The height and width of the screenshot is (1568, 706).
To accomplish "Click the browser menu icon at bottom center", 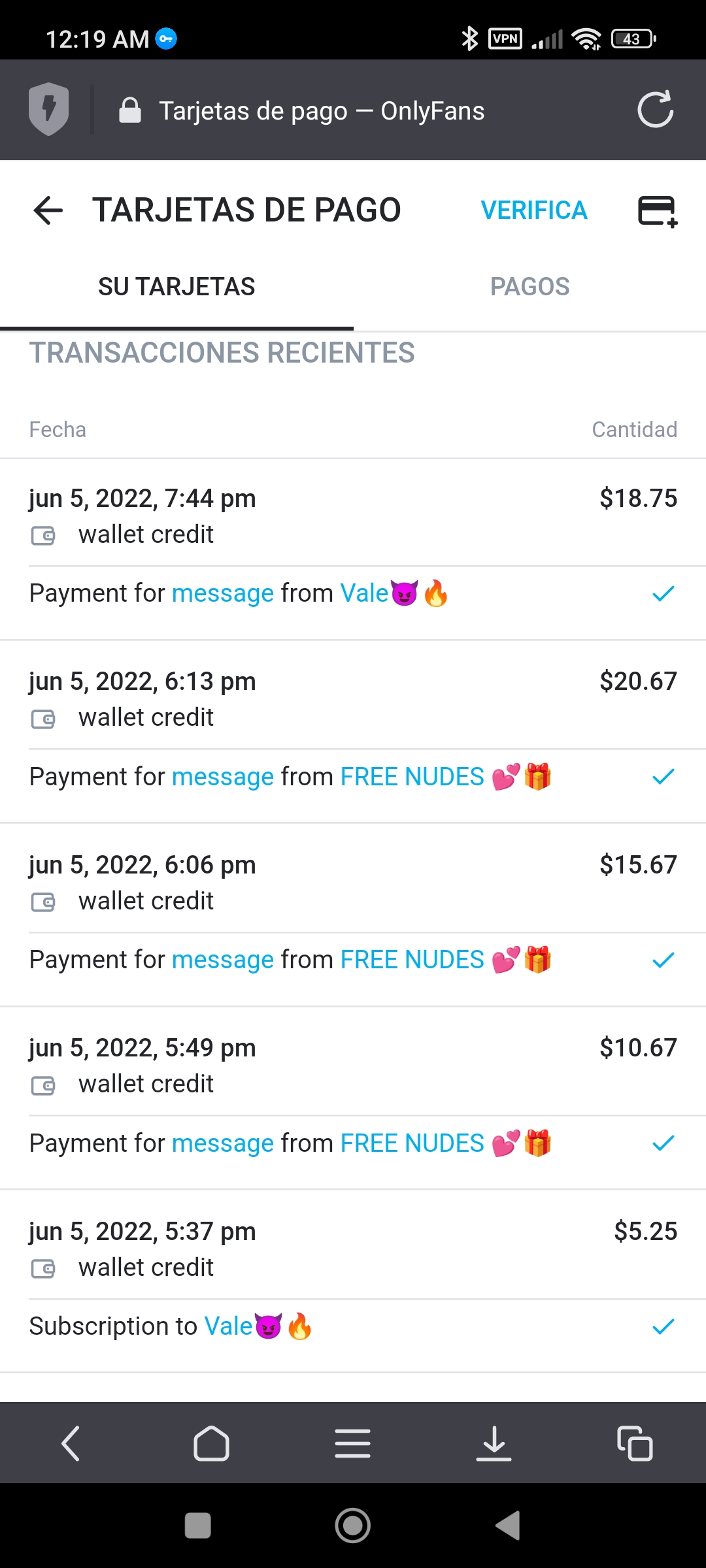I will (x=352, y=1445).
